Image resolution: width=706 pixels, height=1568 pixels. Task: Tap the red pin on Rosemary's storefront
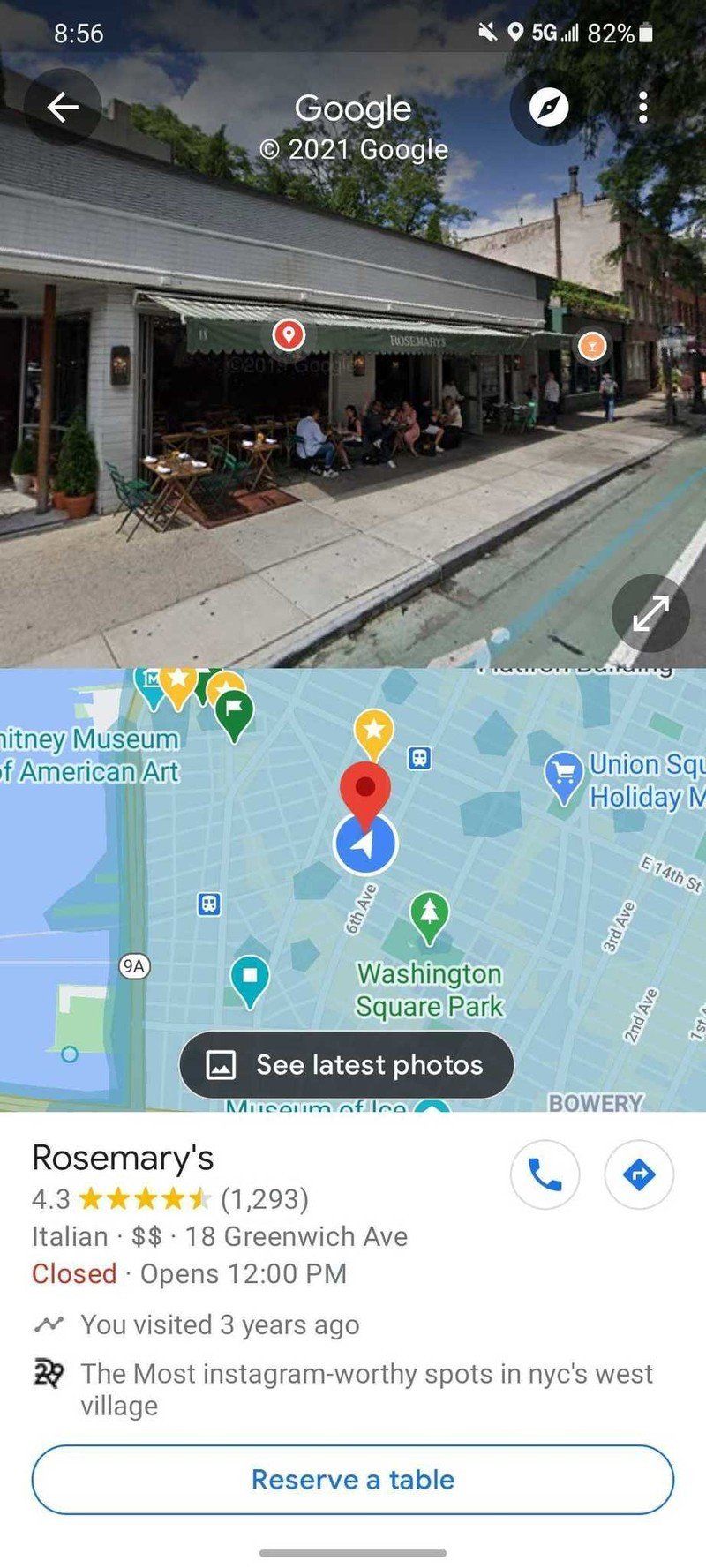point(288,334)
